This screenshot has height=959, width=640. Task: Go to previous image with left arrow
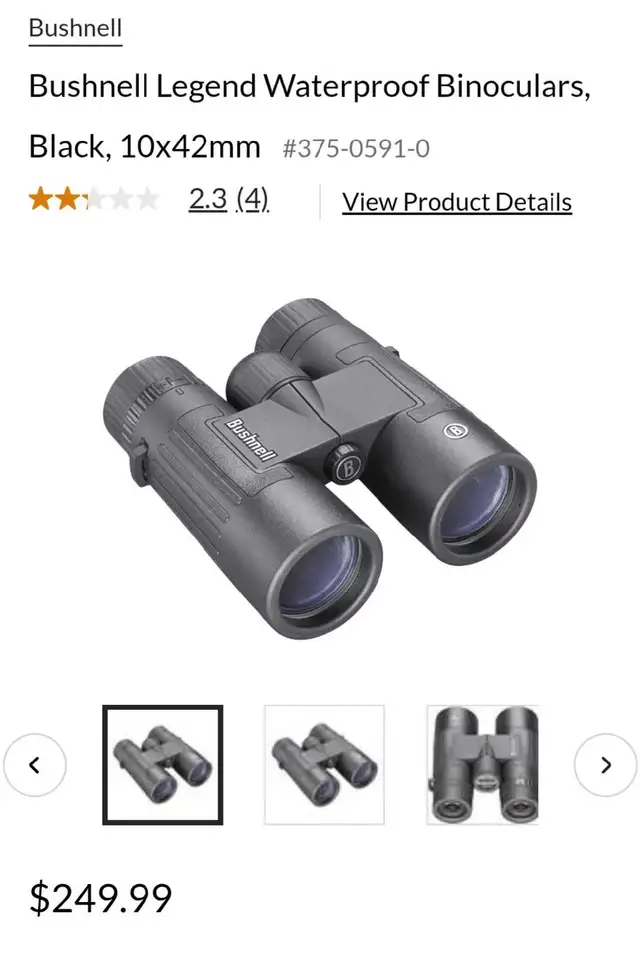35,765
